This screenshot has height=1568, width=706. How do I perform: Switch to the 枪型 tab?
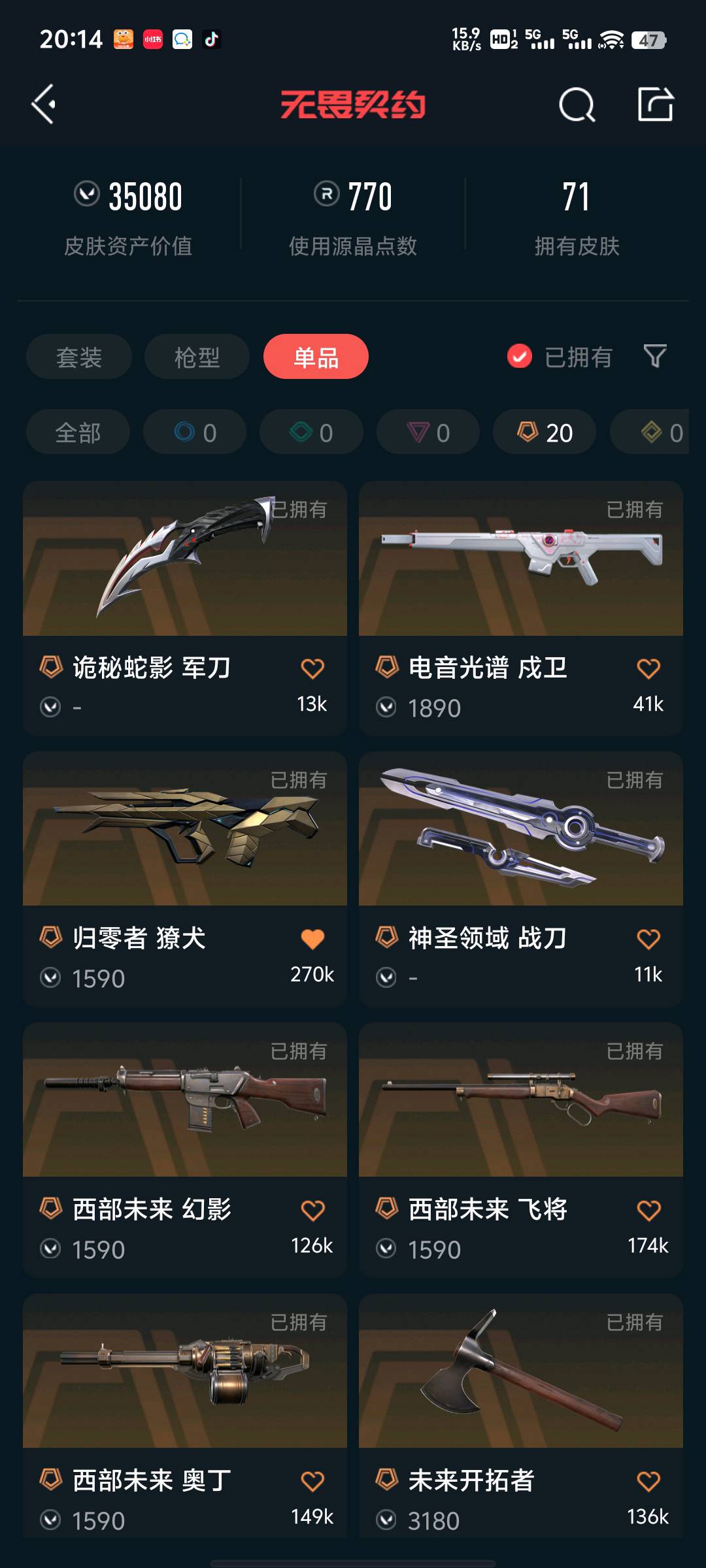click(197, 357)
